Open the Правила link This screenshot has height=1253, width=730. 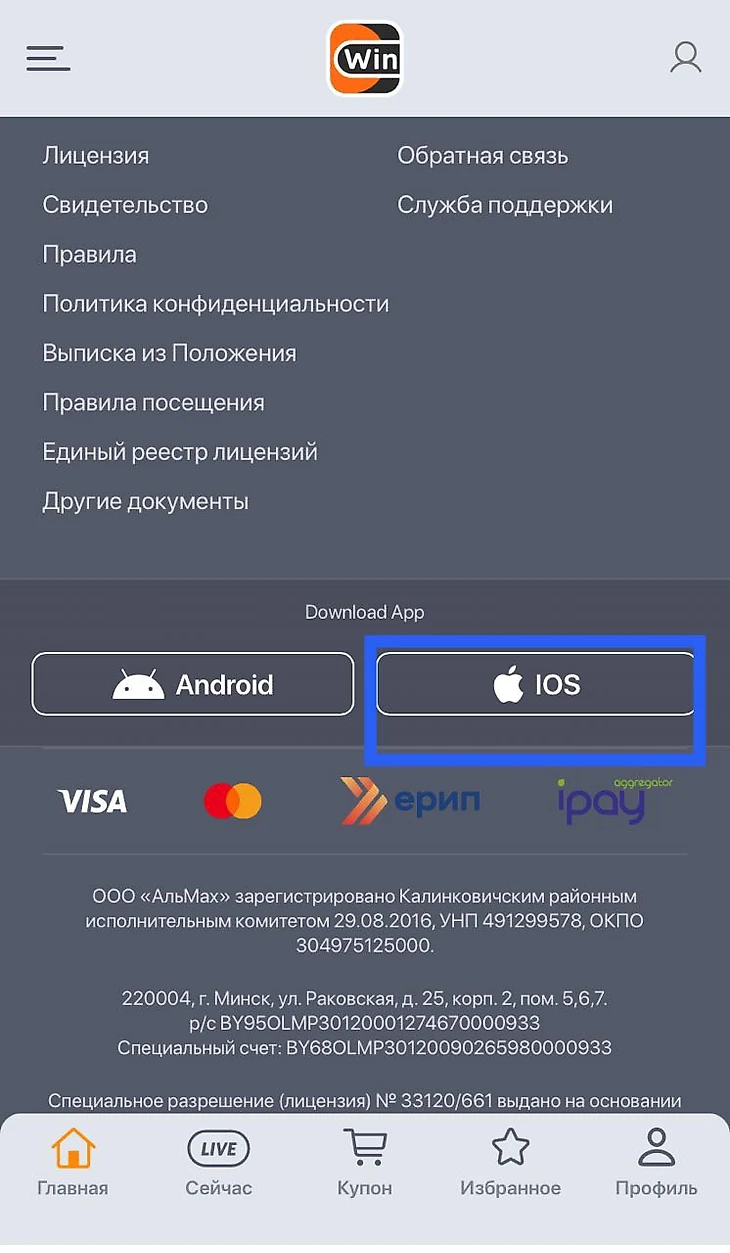89,255
